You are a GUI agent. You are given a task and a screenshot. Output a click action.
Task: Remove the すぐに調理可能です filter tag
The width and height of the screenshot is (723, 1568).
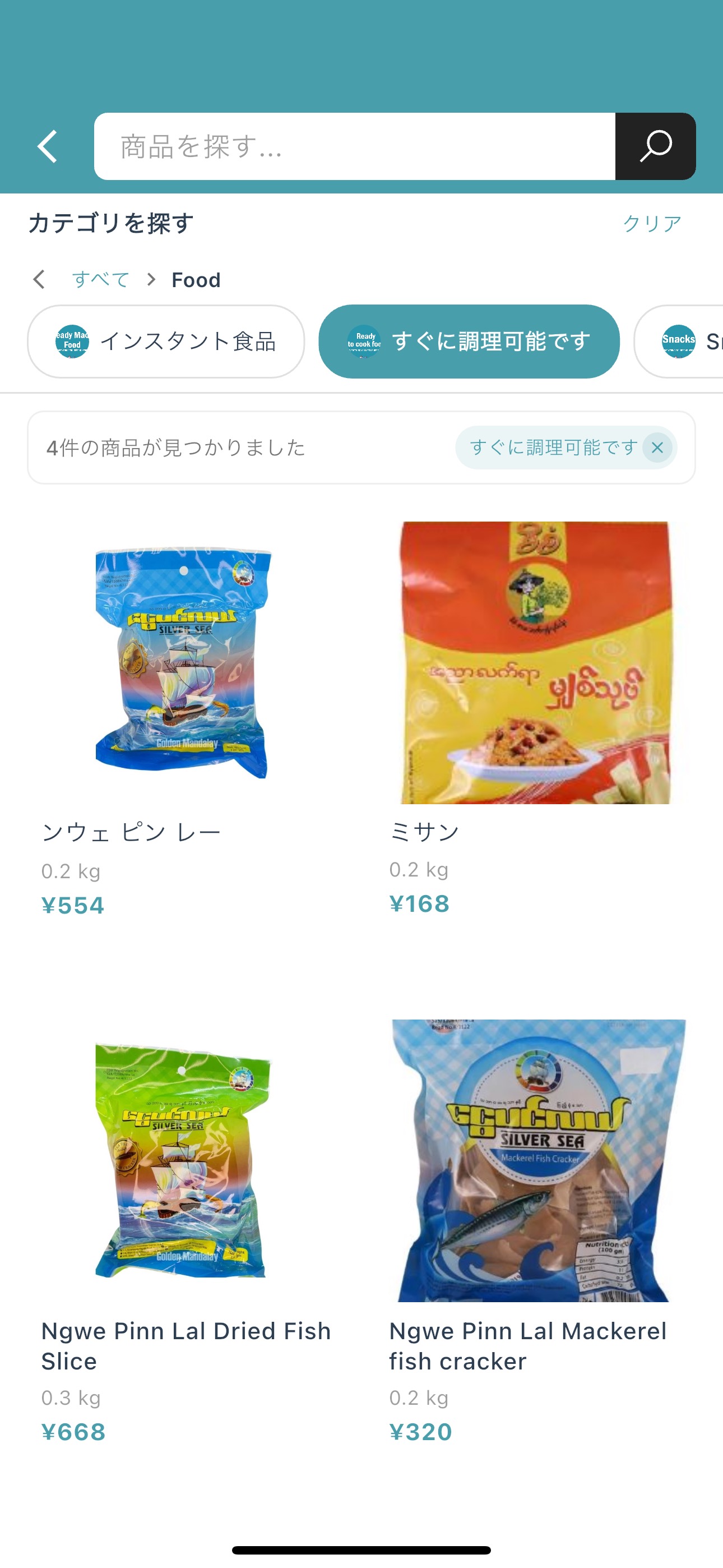click(657, 448)
